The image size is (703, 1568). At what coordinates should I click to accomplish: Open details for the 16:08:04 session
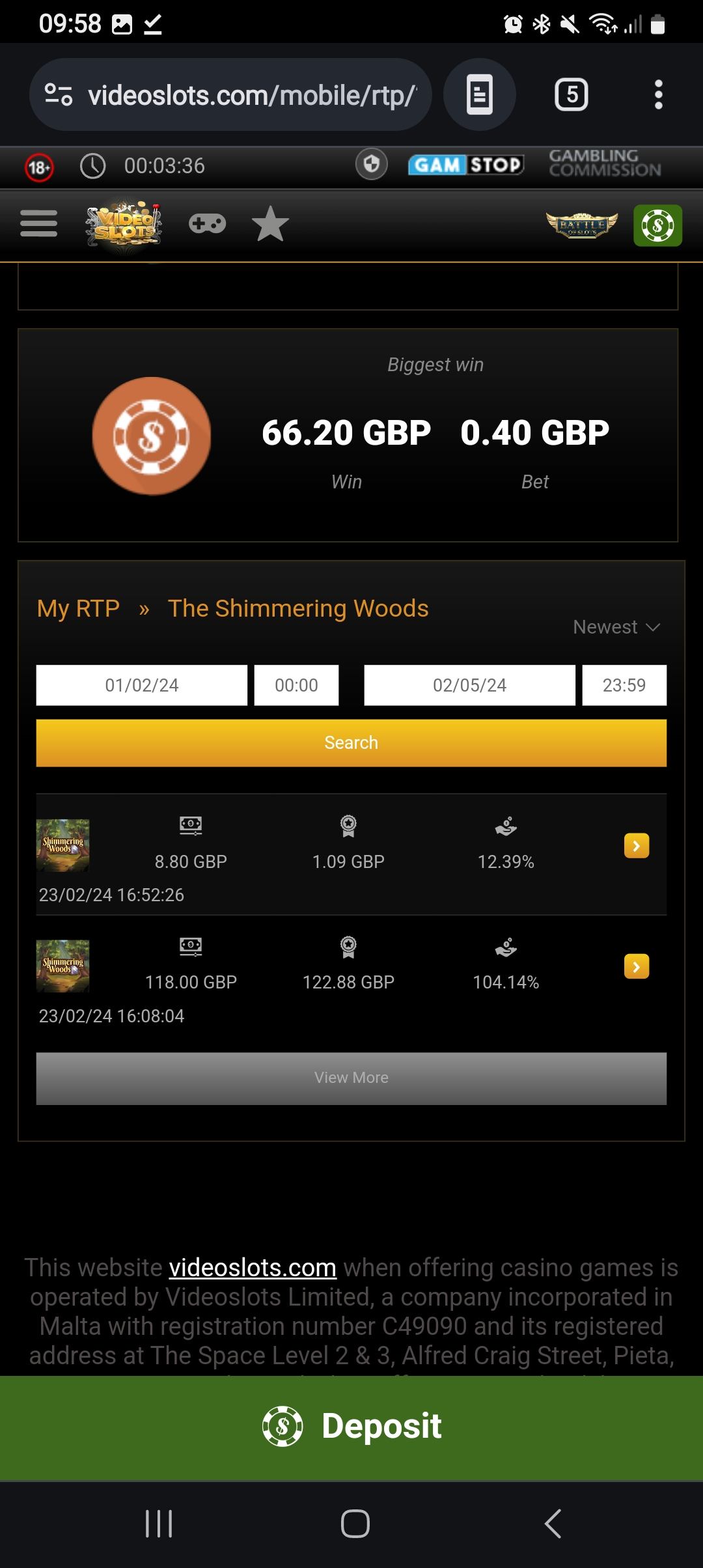(636, 966)
